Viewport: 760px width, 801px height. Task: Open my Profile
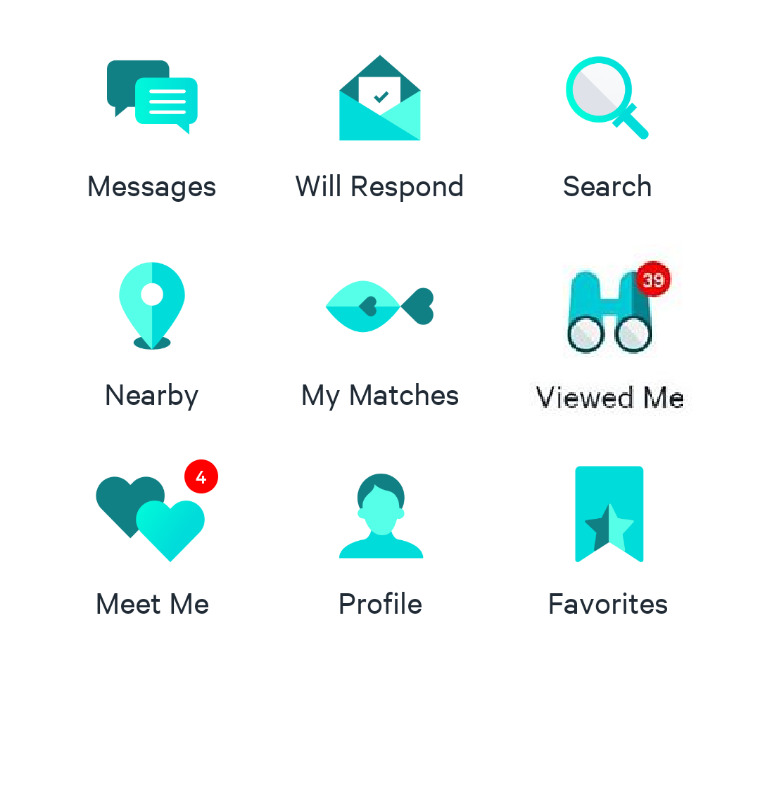[380, 516]
